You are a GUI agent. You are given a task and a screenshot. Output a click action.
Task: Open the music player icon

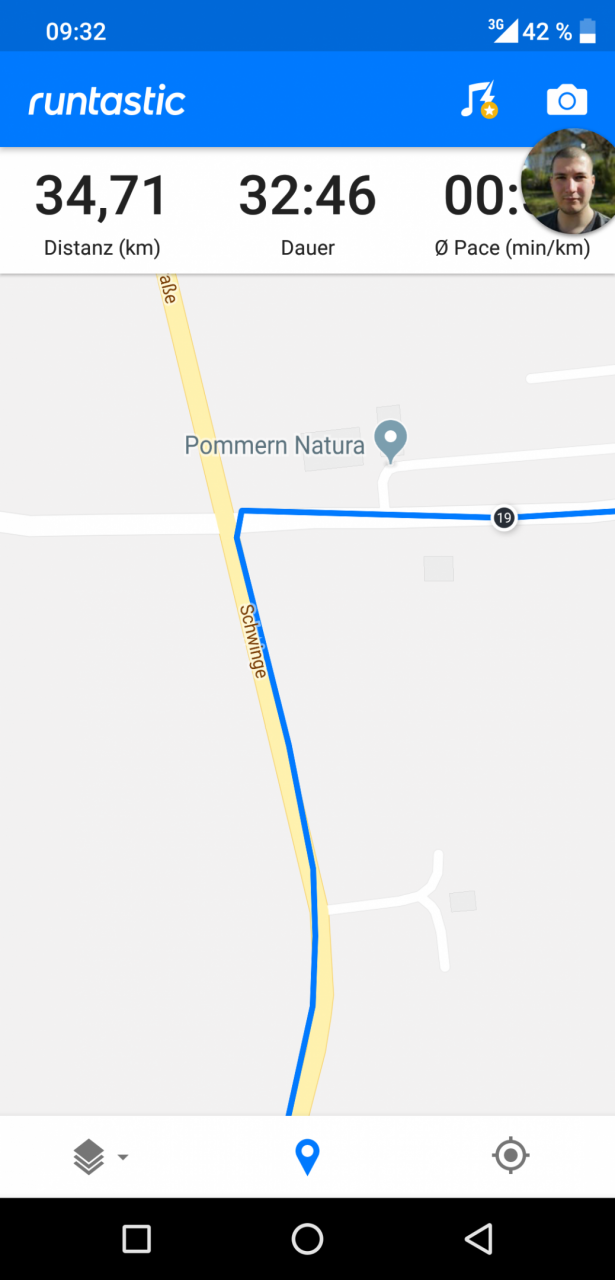point(478,100)
